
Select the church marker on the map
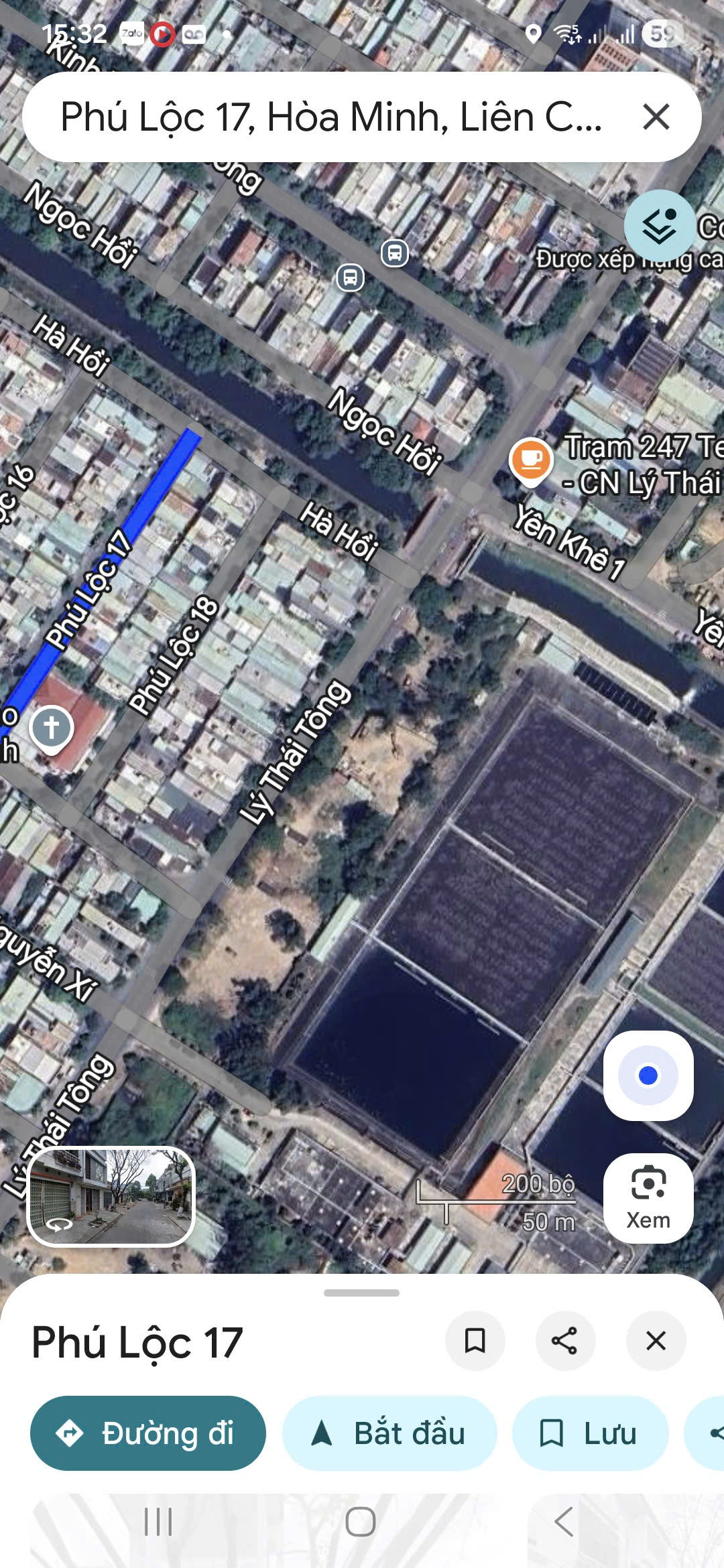pyautogui.click(x=52, y=728)
